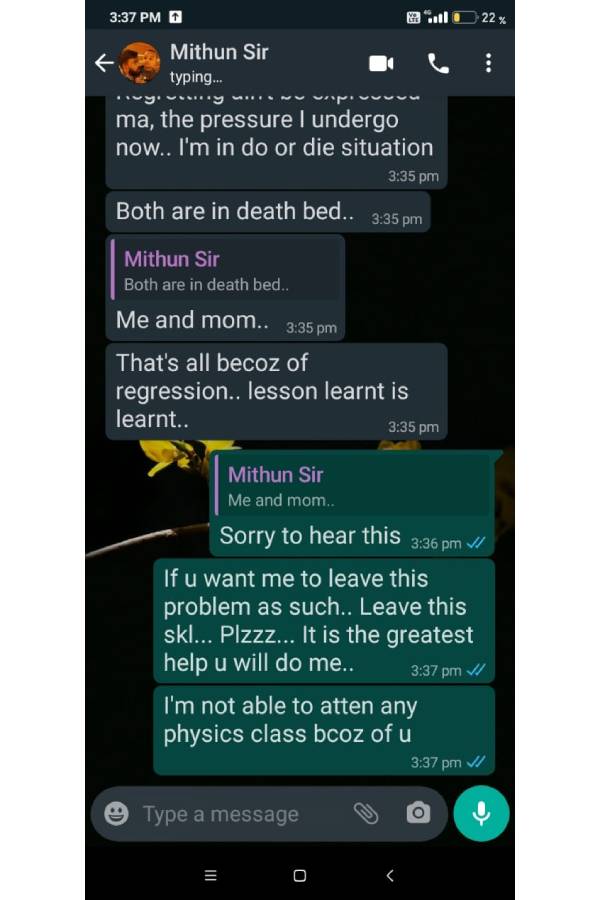This screenshot has width=600, height=900.
Task: Open the camera from message bar
Action: [x=418, y=813]
